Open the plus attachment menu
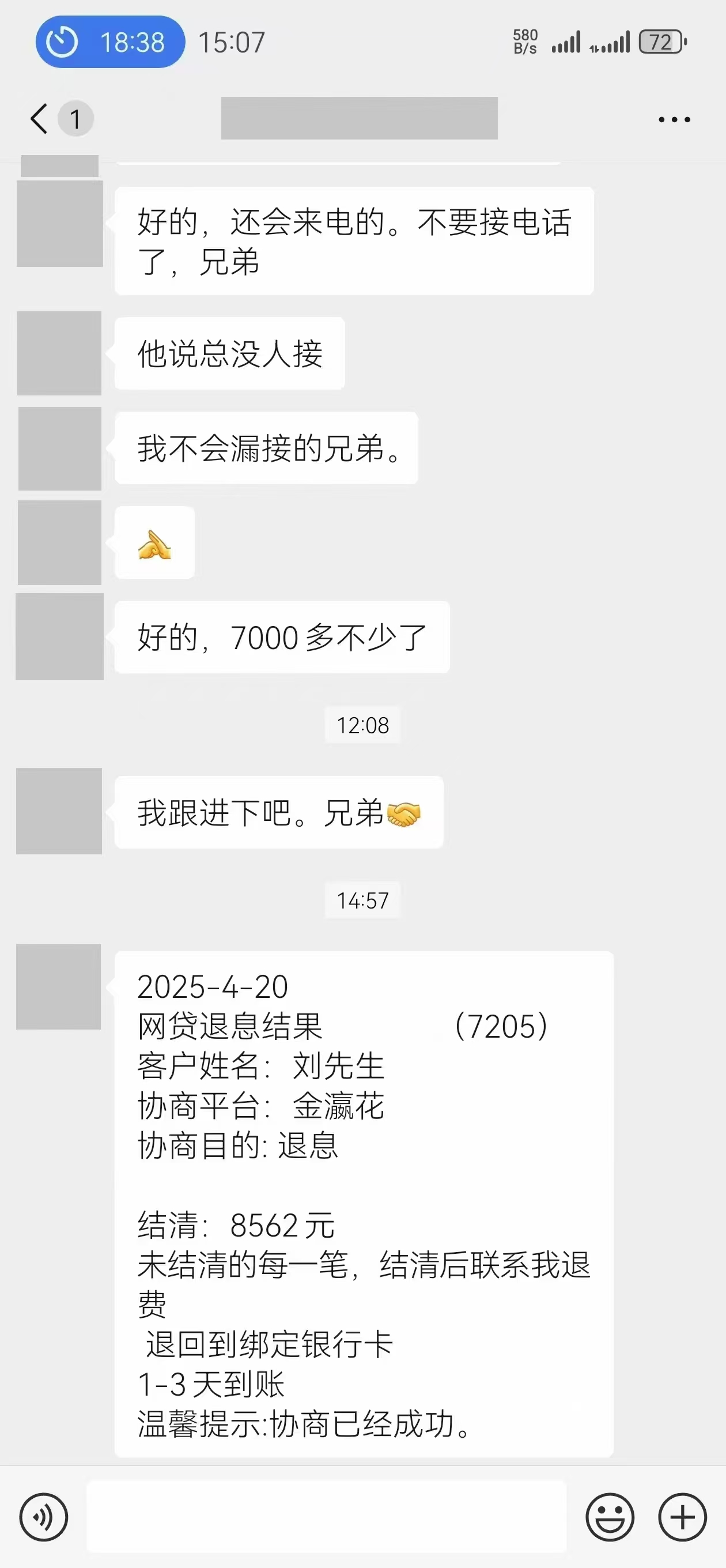 tap(682, 1517)
